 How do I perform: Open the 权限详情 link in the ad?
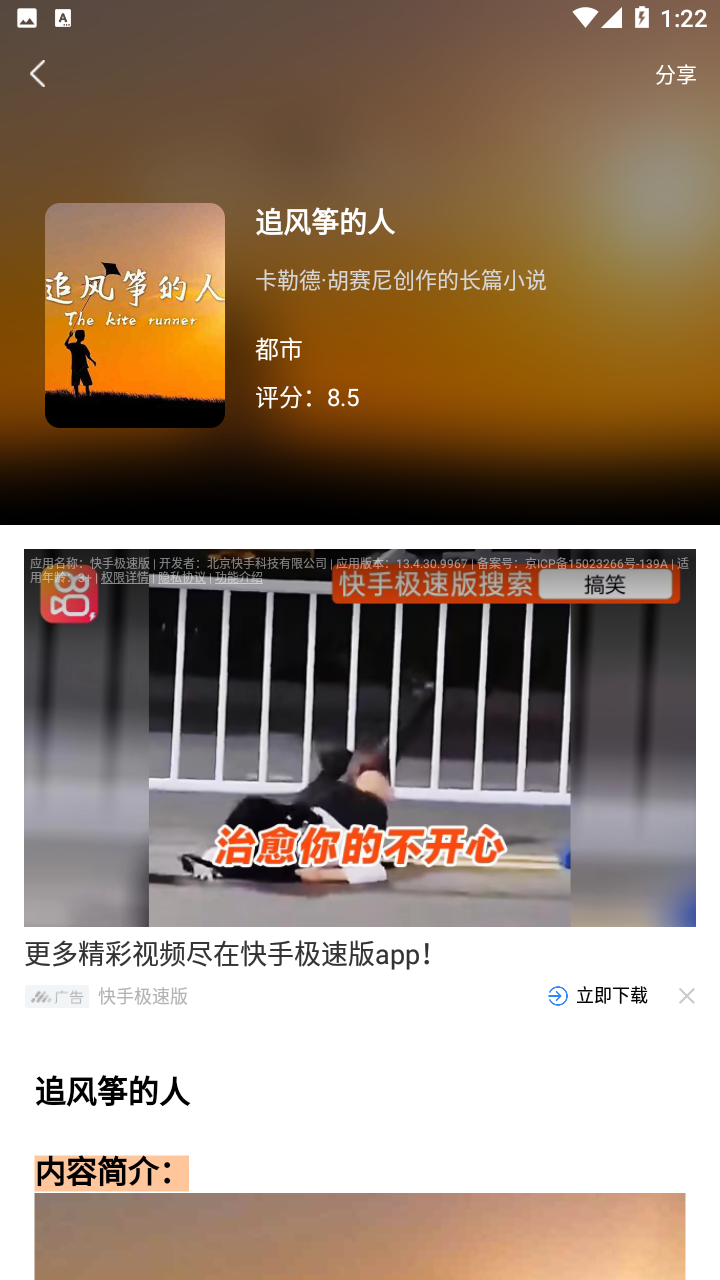[125, 578]
